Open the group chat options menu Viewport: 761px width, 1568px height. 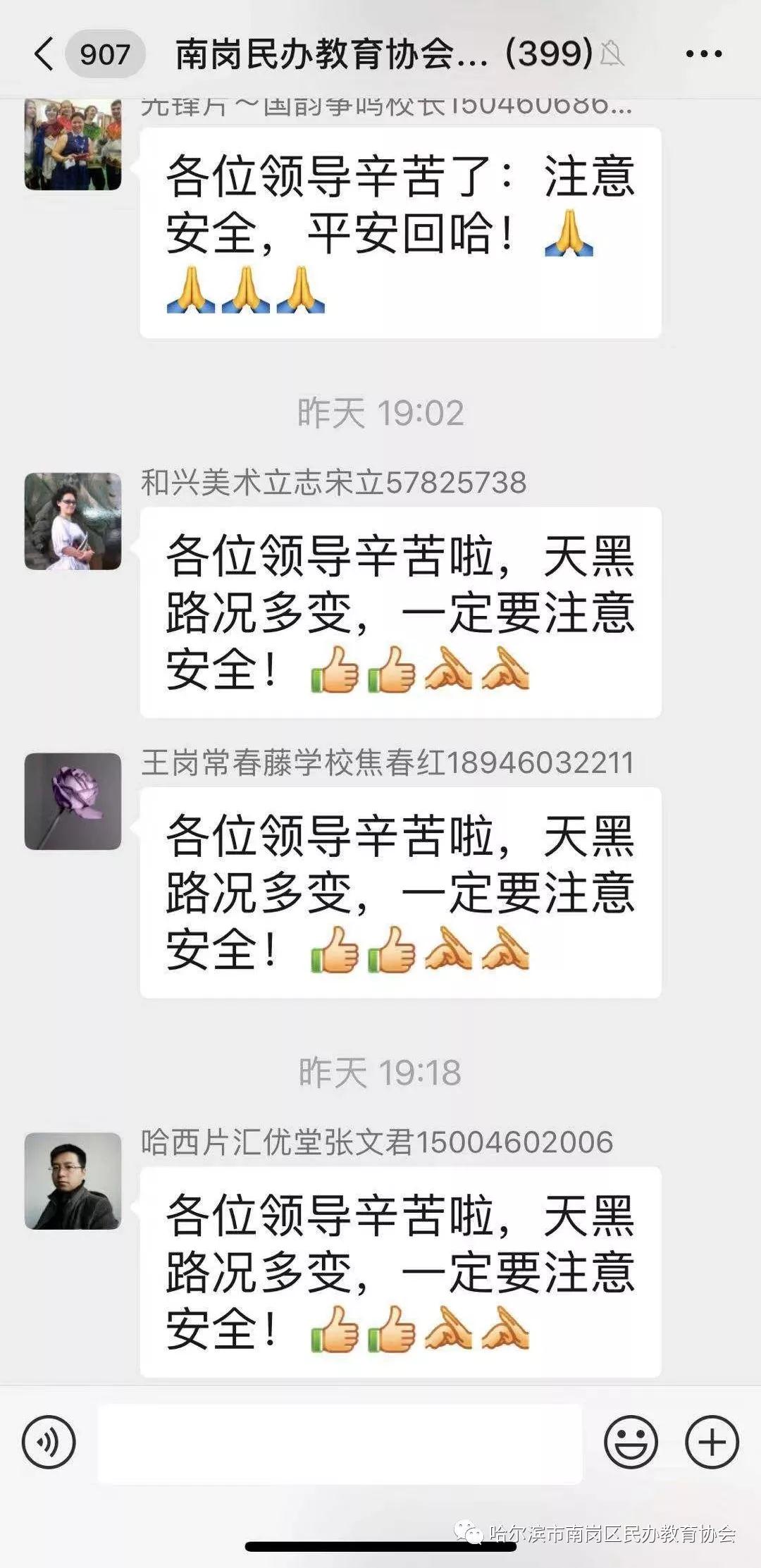click(703, 54)
